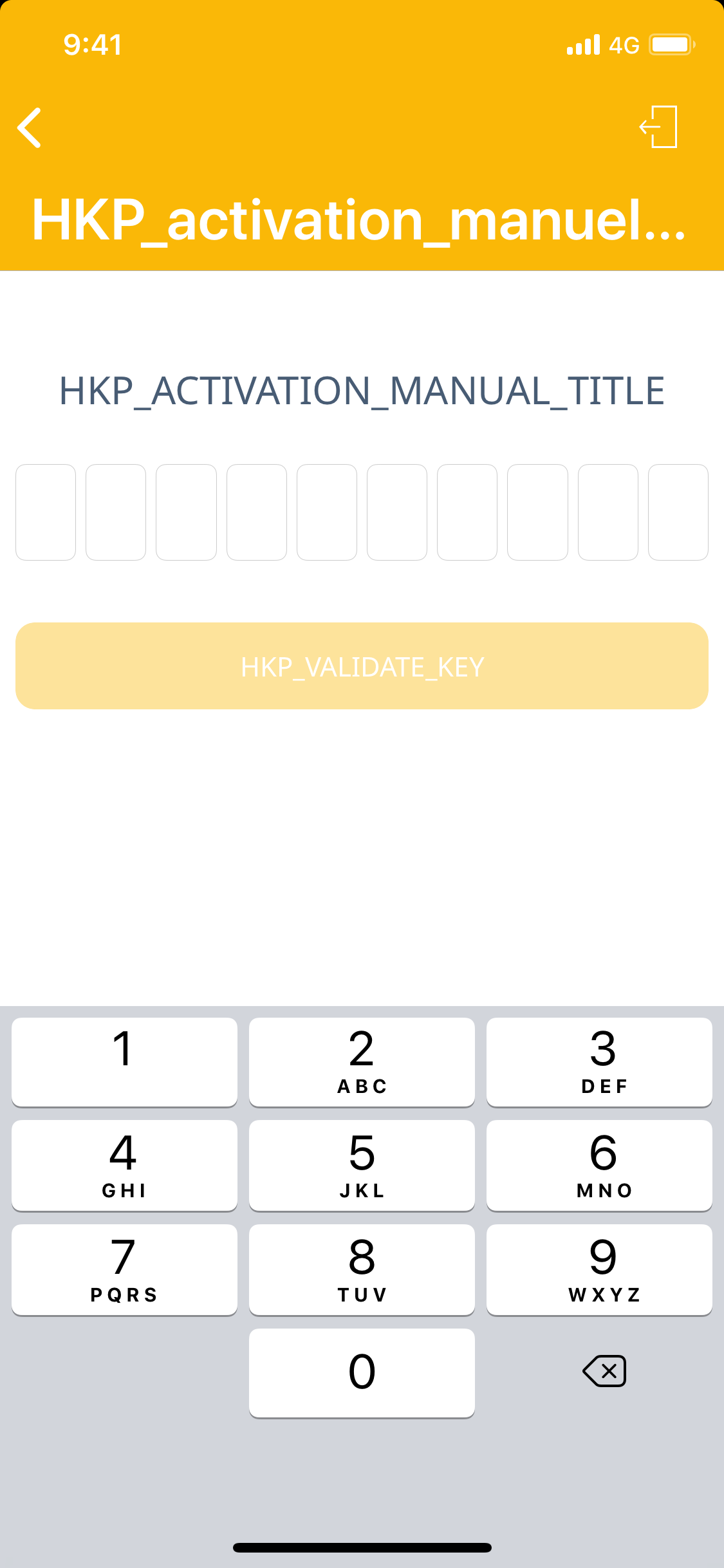This screenshot has width=724, height=1568.
Task: Type digit 8
Action: (x=362, y=1270)
